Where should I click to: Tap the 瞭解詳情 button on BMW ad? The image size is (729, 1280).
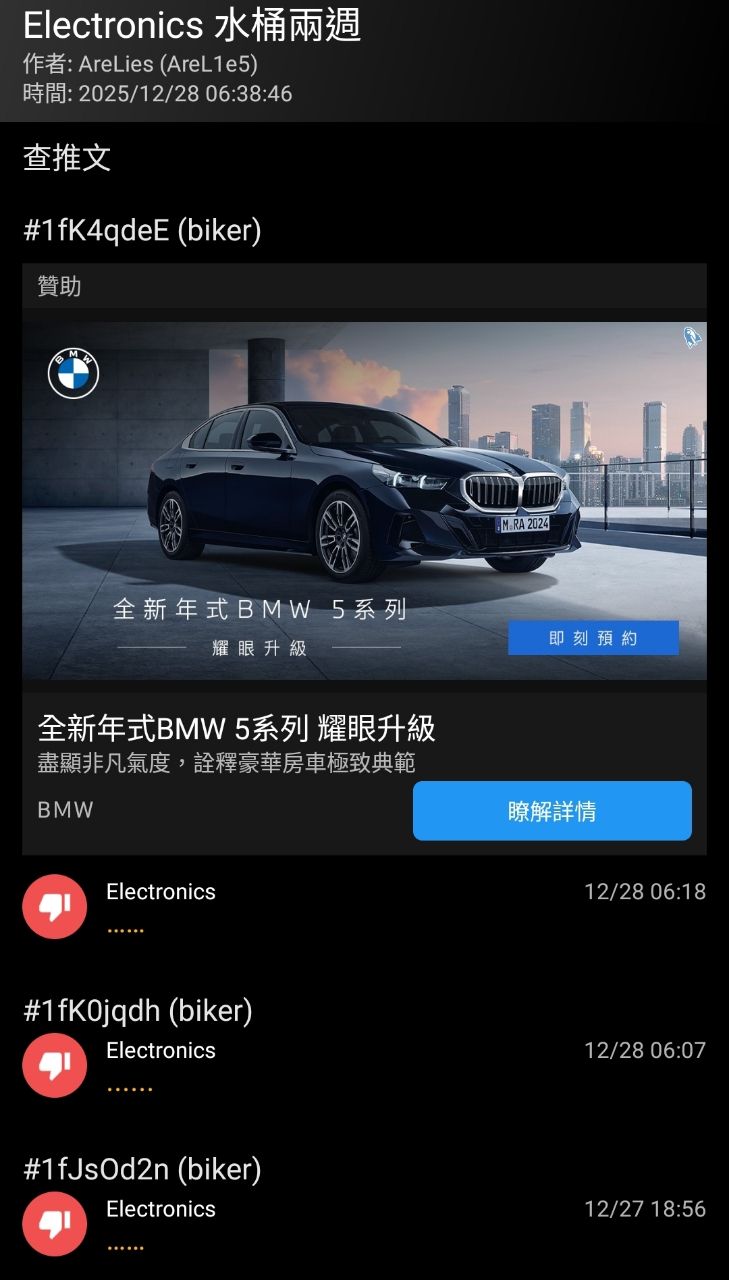pyautogui.click(x=552, y=811)
